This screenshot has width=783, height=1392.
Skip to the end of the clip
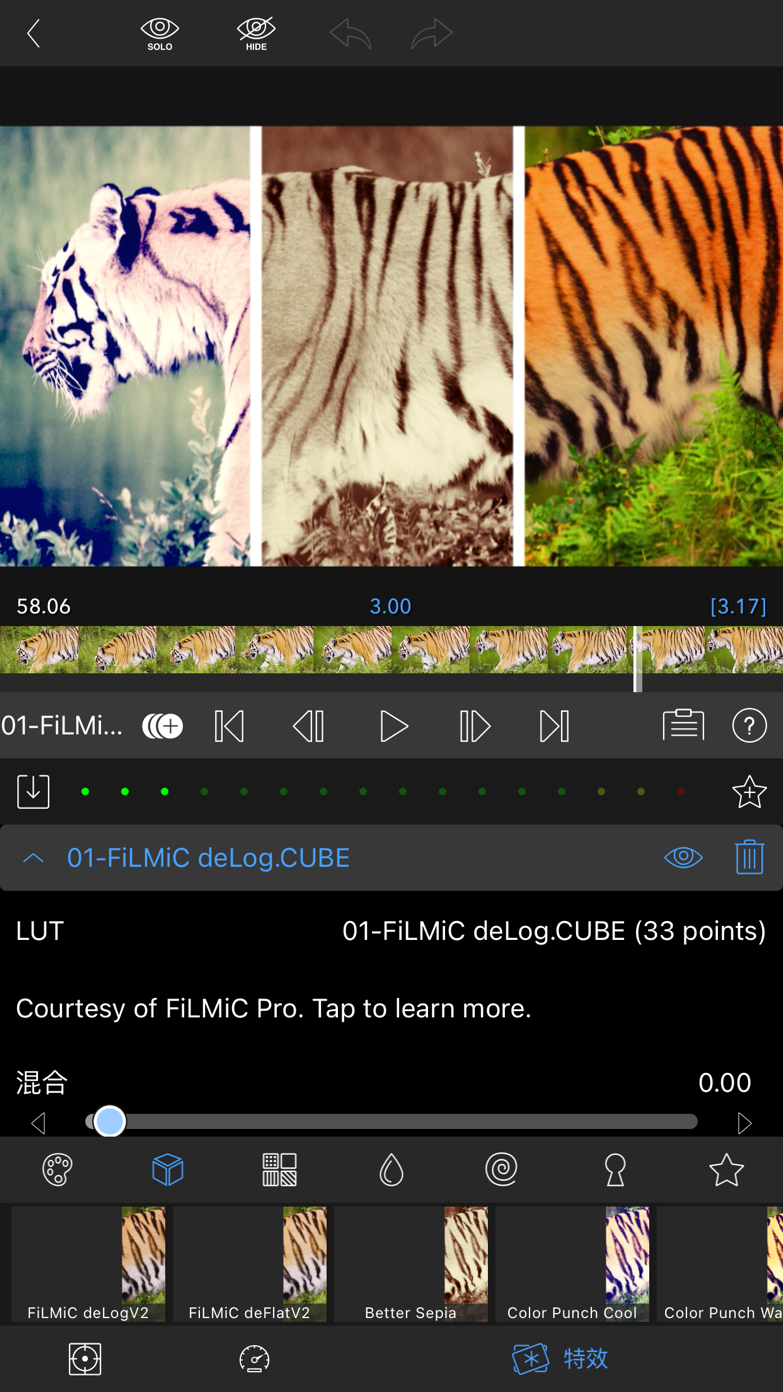554,726
